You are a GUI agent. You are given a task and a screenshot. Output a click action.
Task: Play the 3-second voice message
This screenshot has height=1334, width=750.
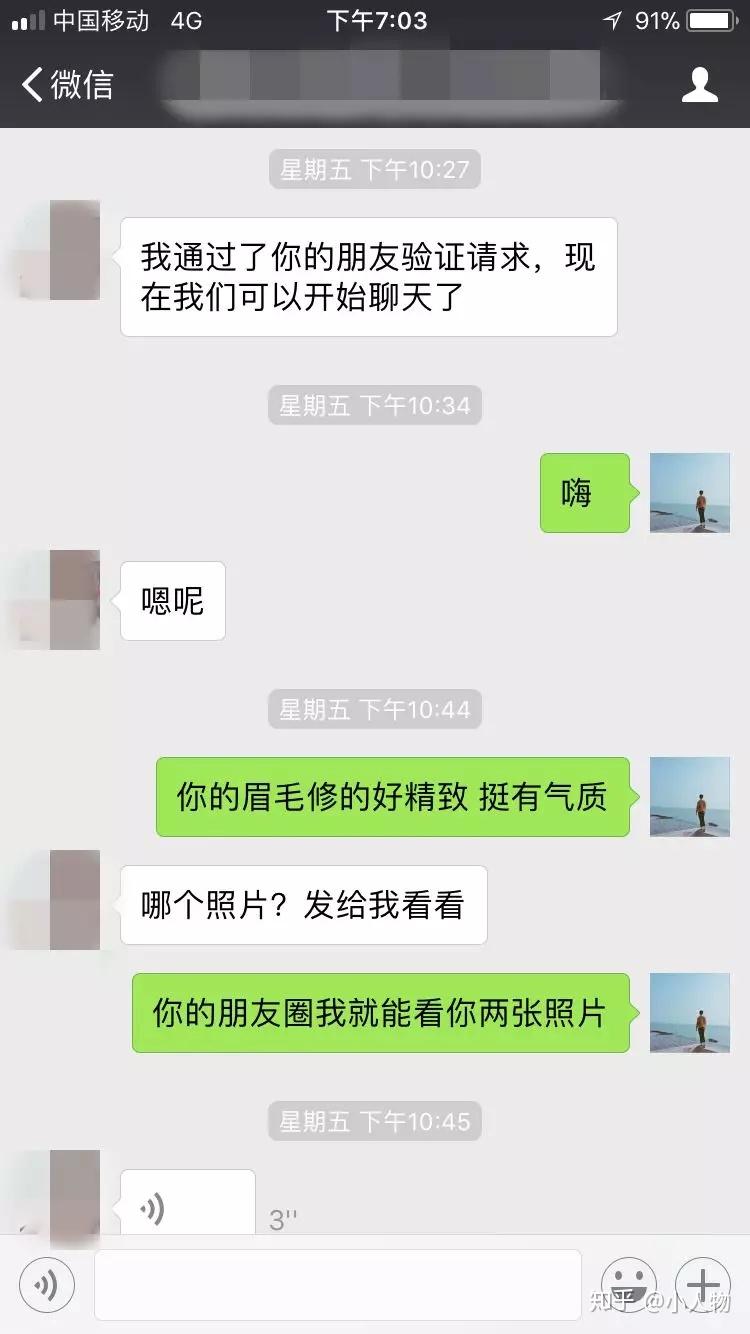[x=188, y=1208]
